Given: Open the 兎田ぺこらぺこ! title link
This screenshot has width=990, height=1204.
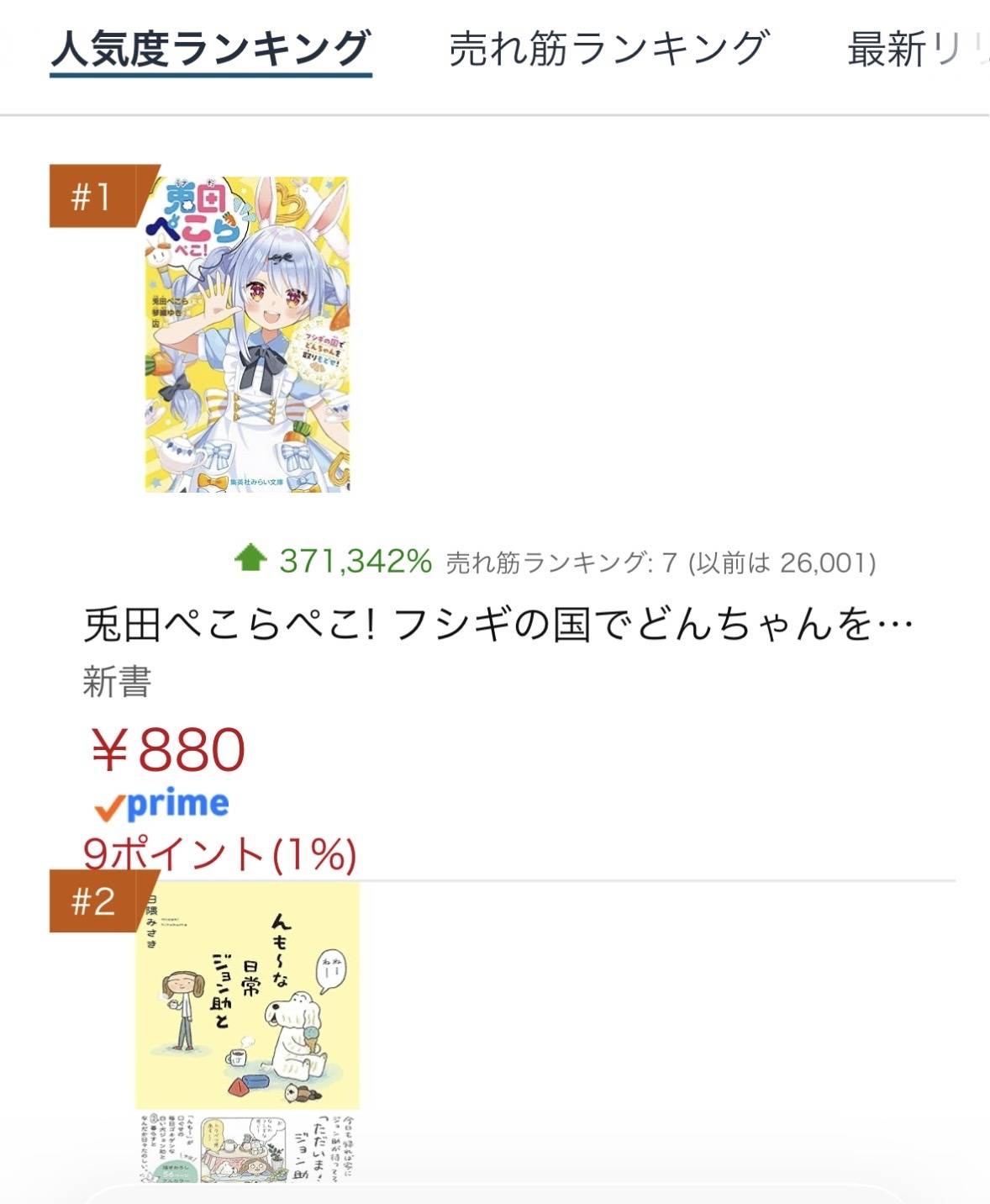Looking at the screenshot, I should point(498,625).
